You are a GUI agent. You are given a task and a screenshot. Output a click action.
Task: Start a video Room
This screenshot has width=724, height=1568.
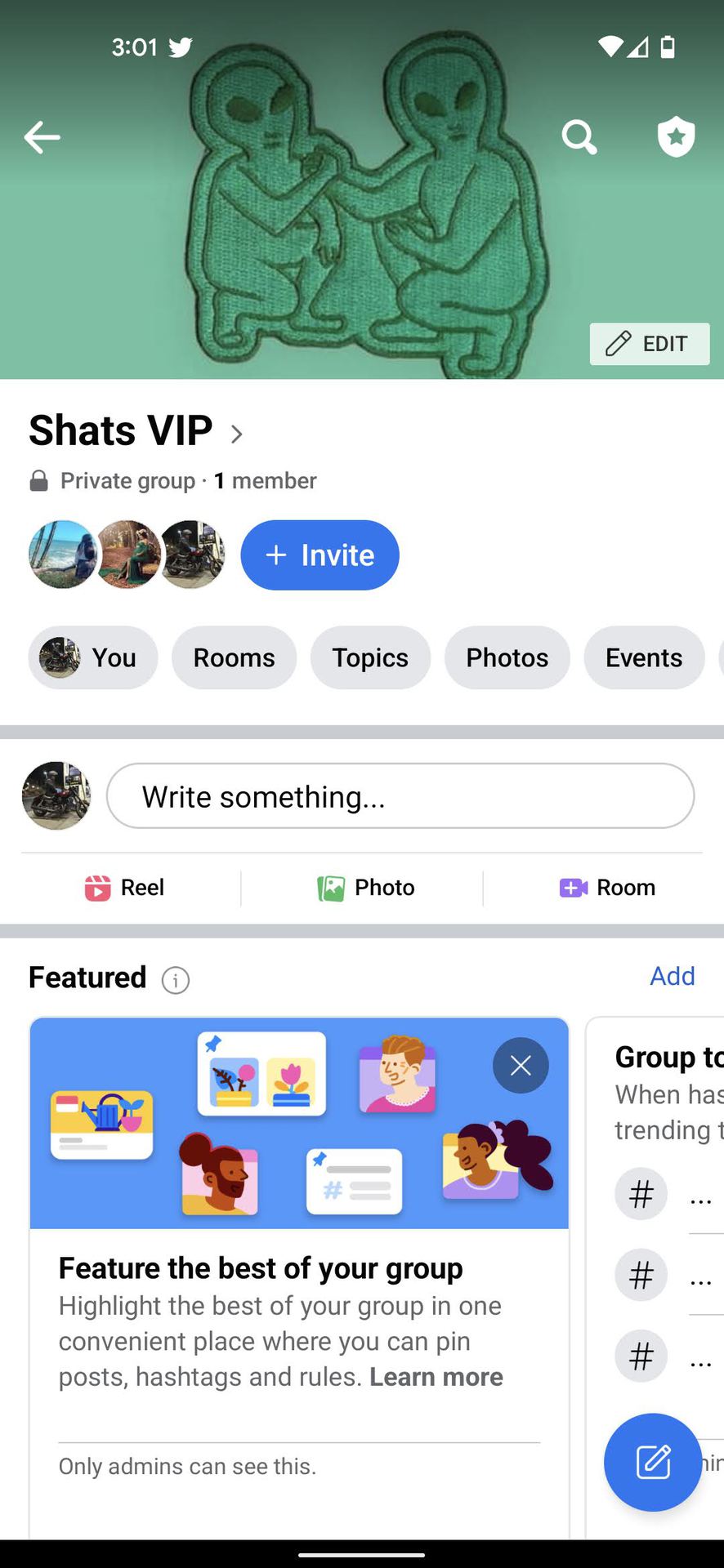tap(607, 888)
